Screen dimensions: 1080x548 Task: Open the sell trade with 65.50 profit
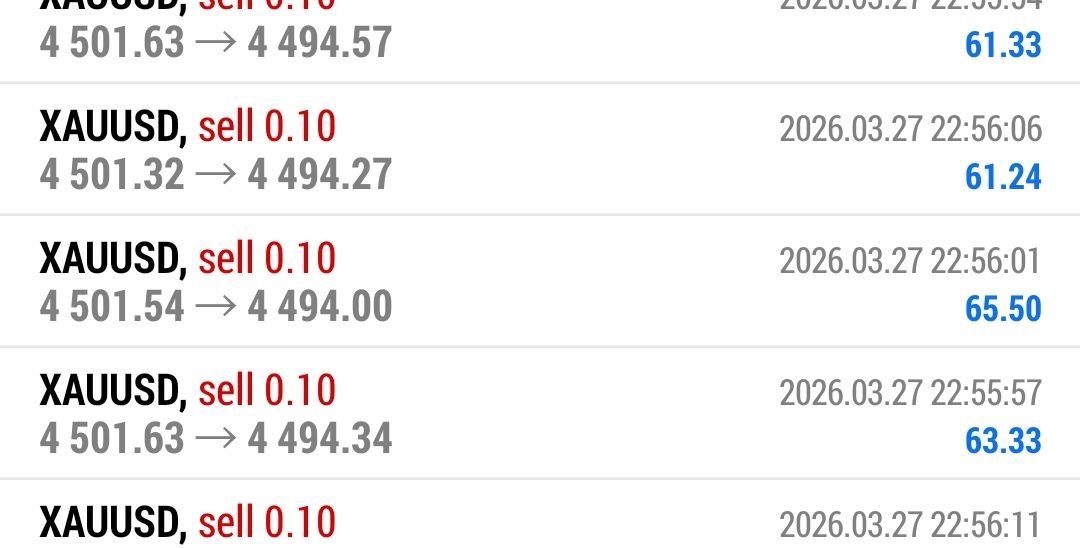point(540,282)
